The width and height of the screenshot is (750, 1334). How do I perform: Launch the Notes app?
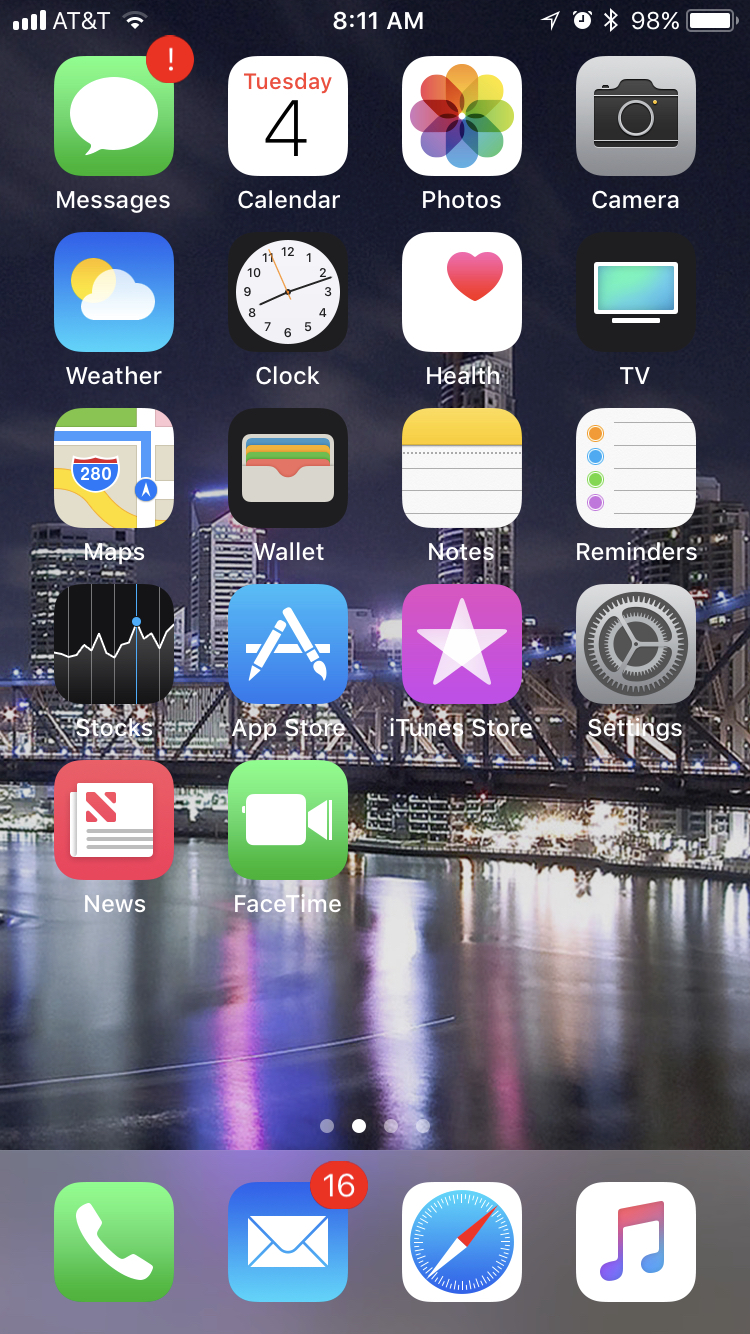462,468
